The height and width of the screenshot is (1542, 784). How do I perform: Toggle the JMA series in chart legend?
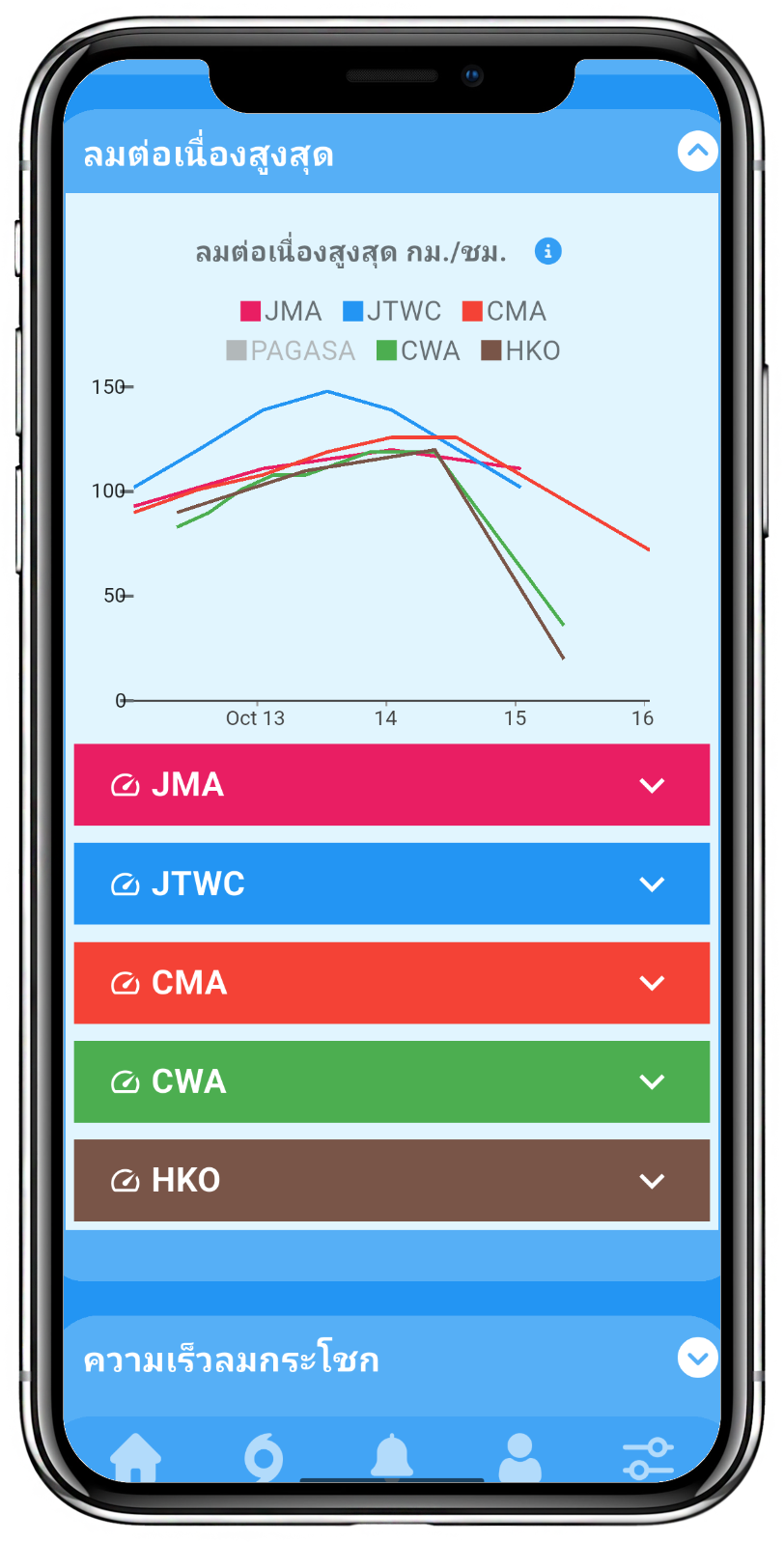[x=281, y=312]
